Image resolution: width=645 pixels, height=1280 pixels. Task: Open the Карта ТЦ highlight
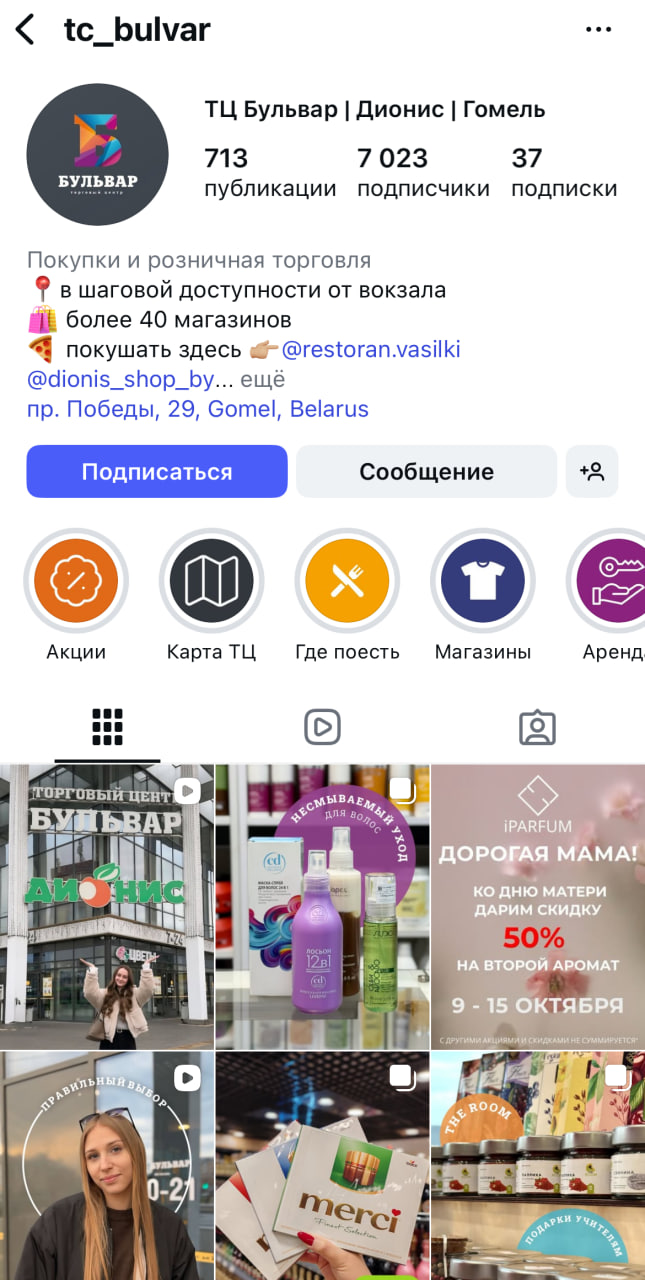(211, 582)
